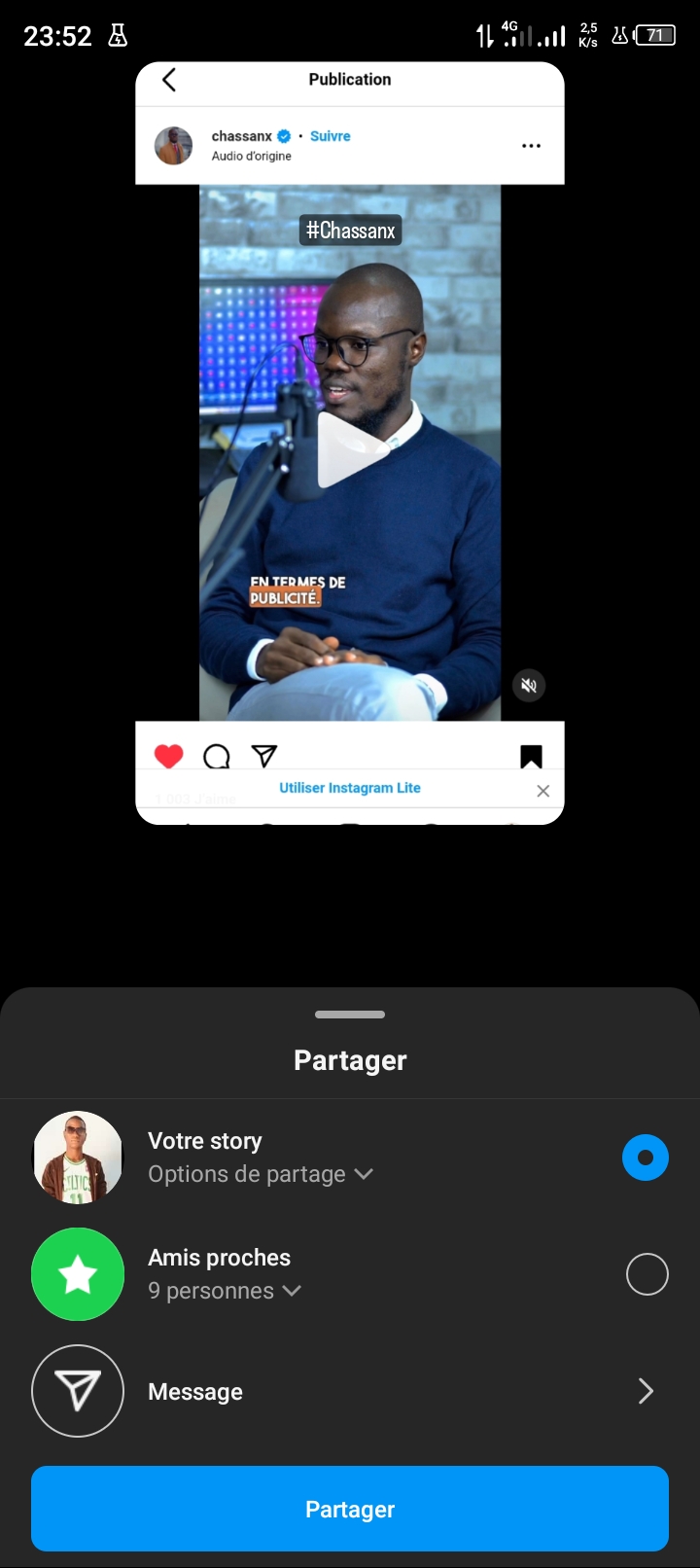Screen dimensions: 700x1568
Task: Expand the 9 personnes close friends list
Action: pyautogui.click(x=225, y=1291)
